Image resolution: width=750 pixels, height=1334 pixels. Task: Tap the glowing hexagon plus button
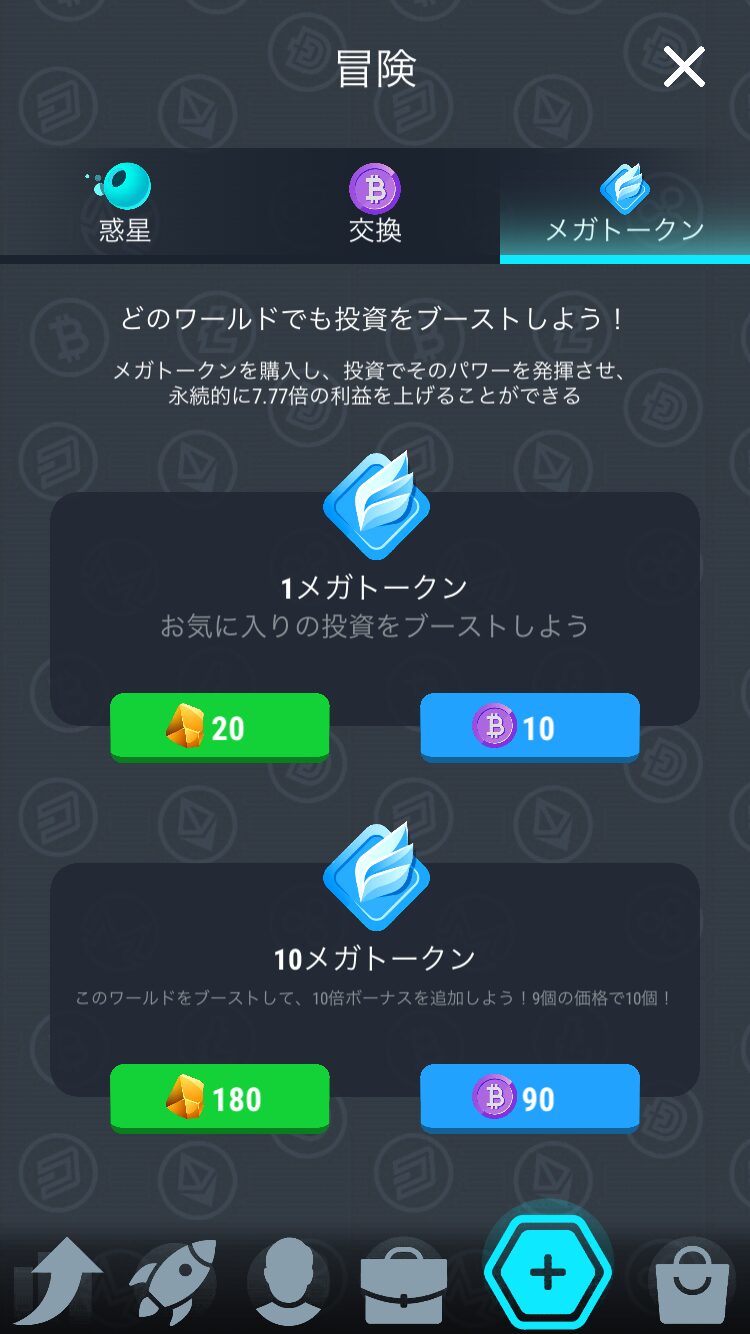click(547, 1272)
